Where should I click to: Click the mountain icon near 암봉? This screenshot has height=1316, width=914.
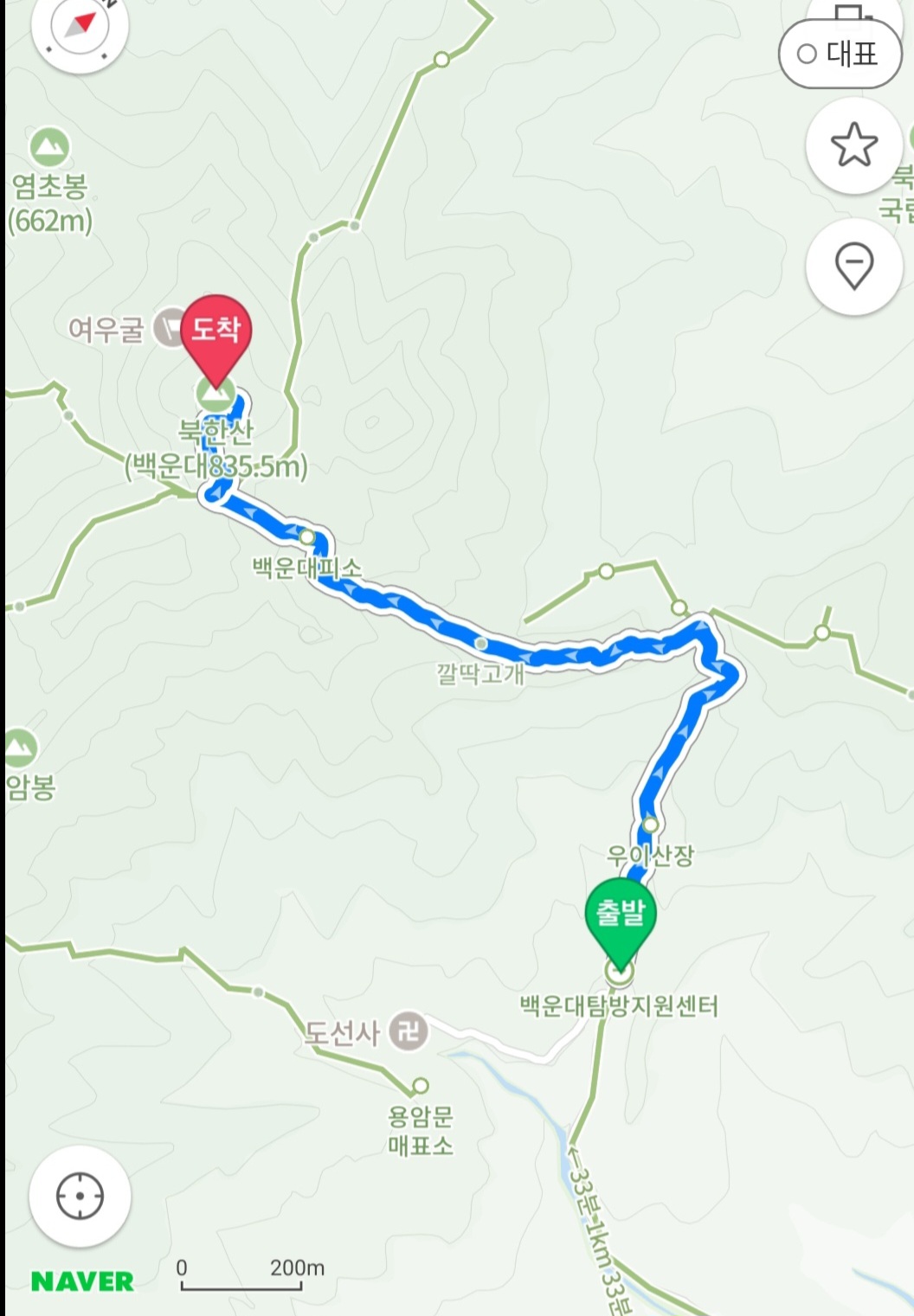(22, 745)
